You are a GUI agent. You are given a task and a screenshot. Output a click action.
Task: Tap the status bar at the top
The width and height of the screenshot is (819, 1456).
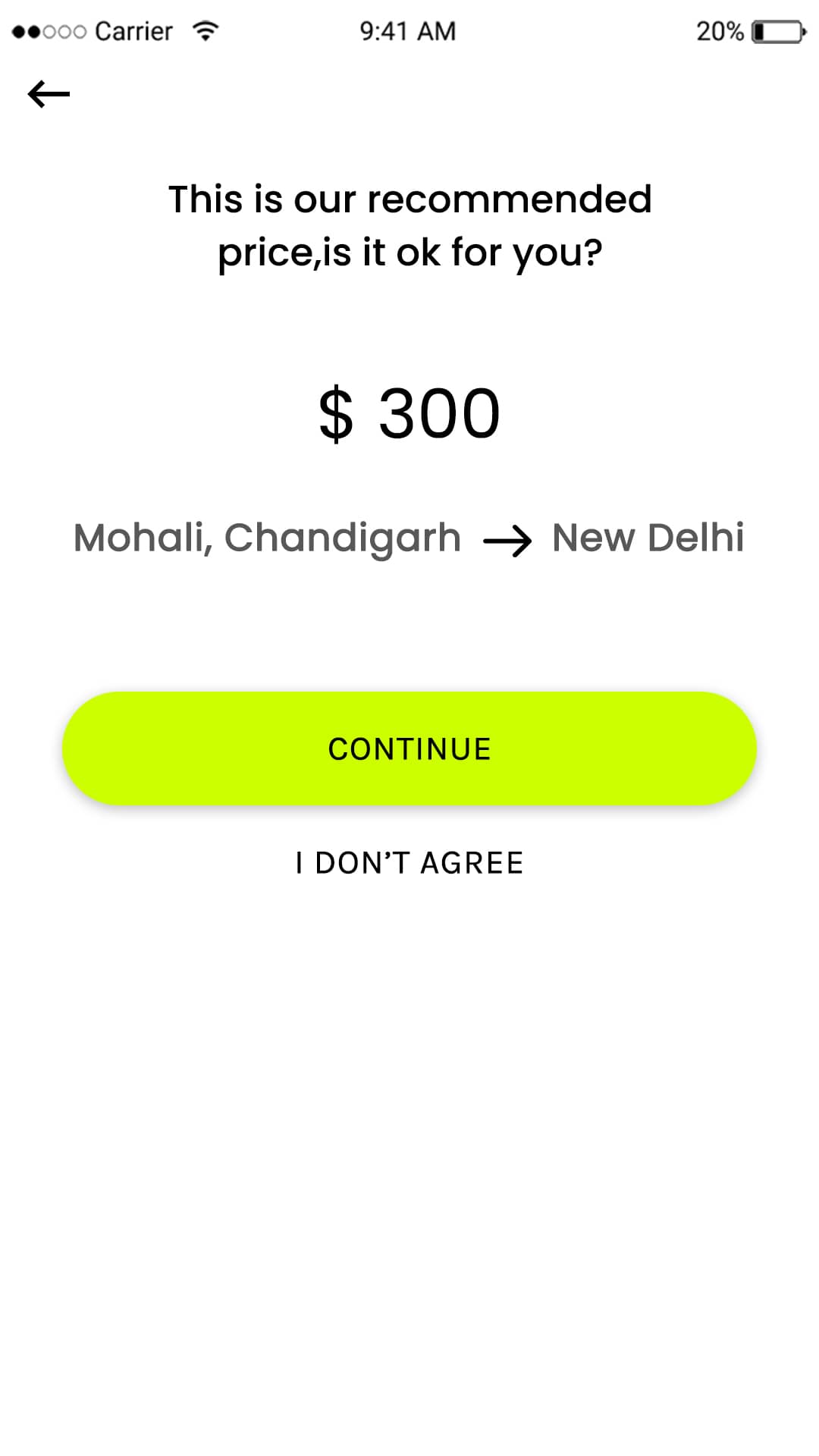pos(409,30)
